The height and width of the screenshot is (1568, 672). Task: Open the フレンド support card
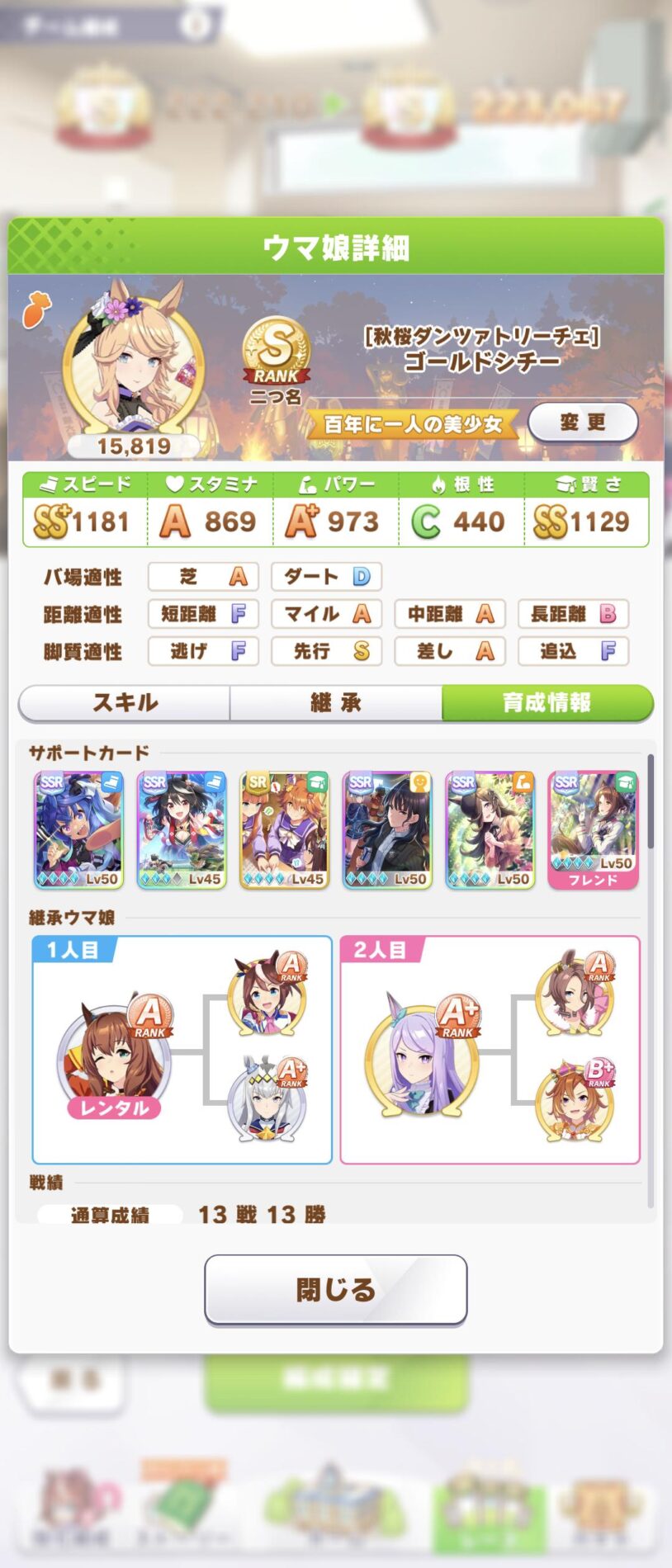[593, 829]
